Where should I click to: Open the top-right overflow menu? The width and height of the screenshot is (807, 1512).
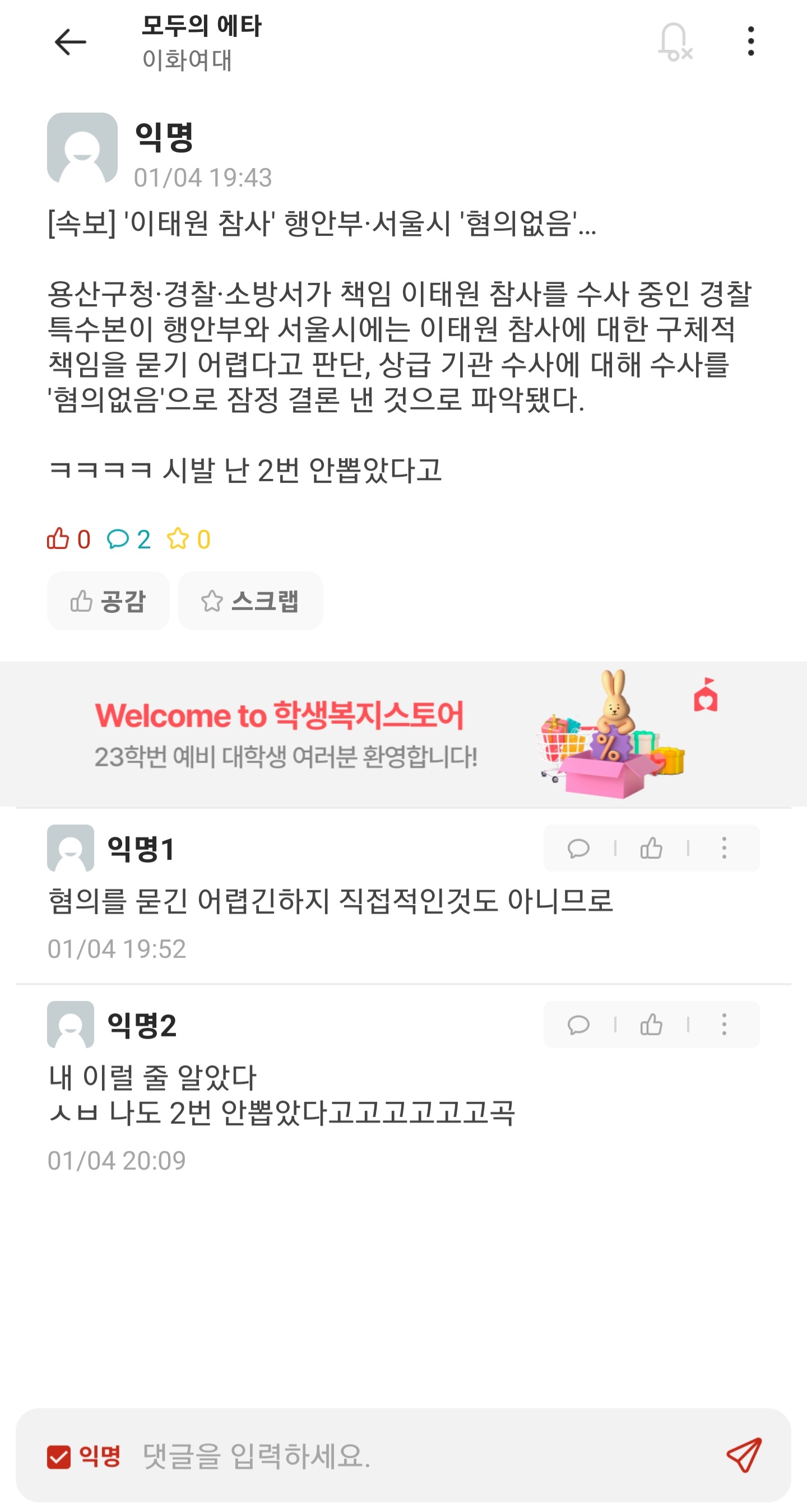point(750,41)
